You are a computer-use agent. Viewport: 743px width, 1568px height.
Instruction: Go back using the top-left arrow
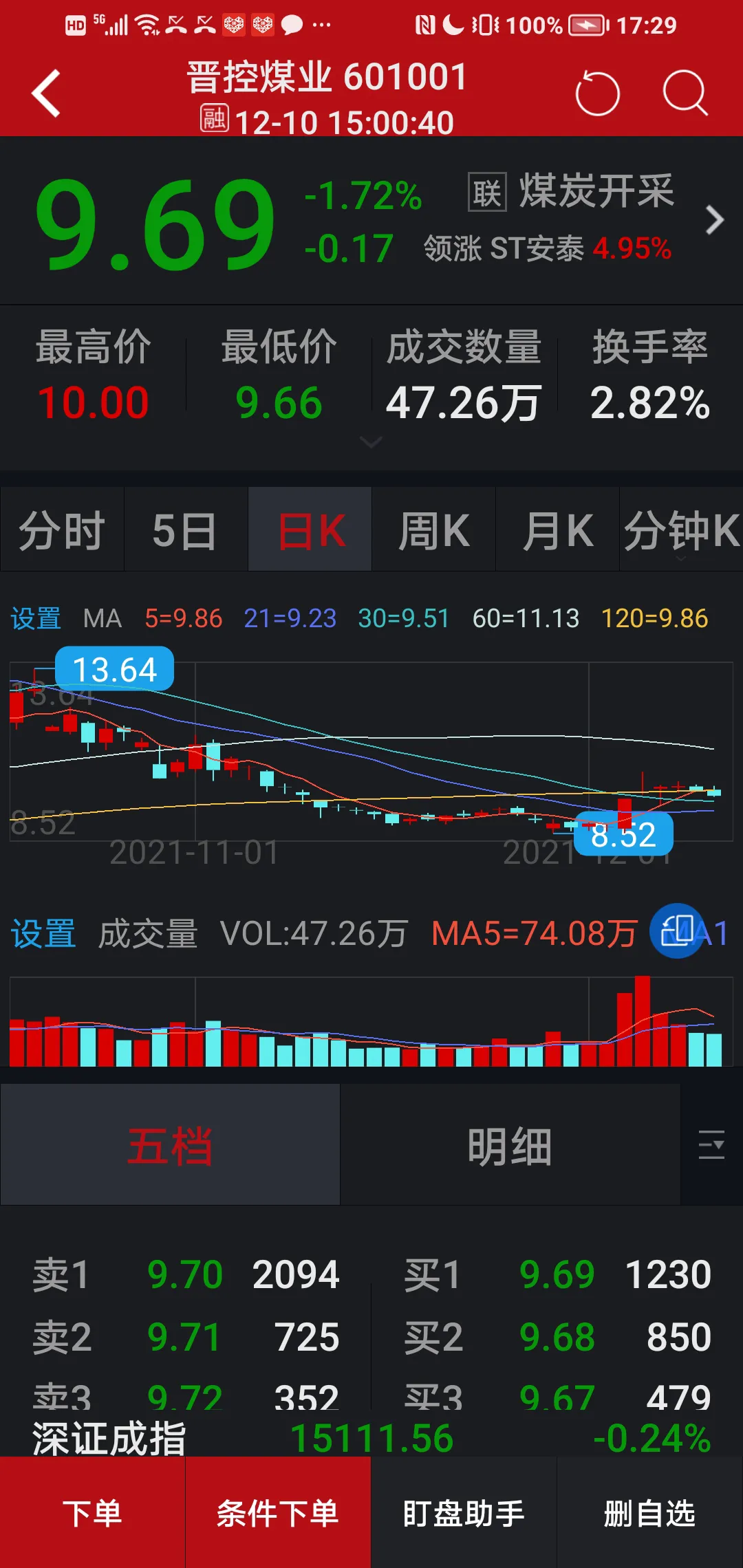(x=46, y=93)
